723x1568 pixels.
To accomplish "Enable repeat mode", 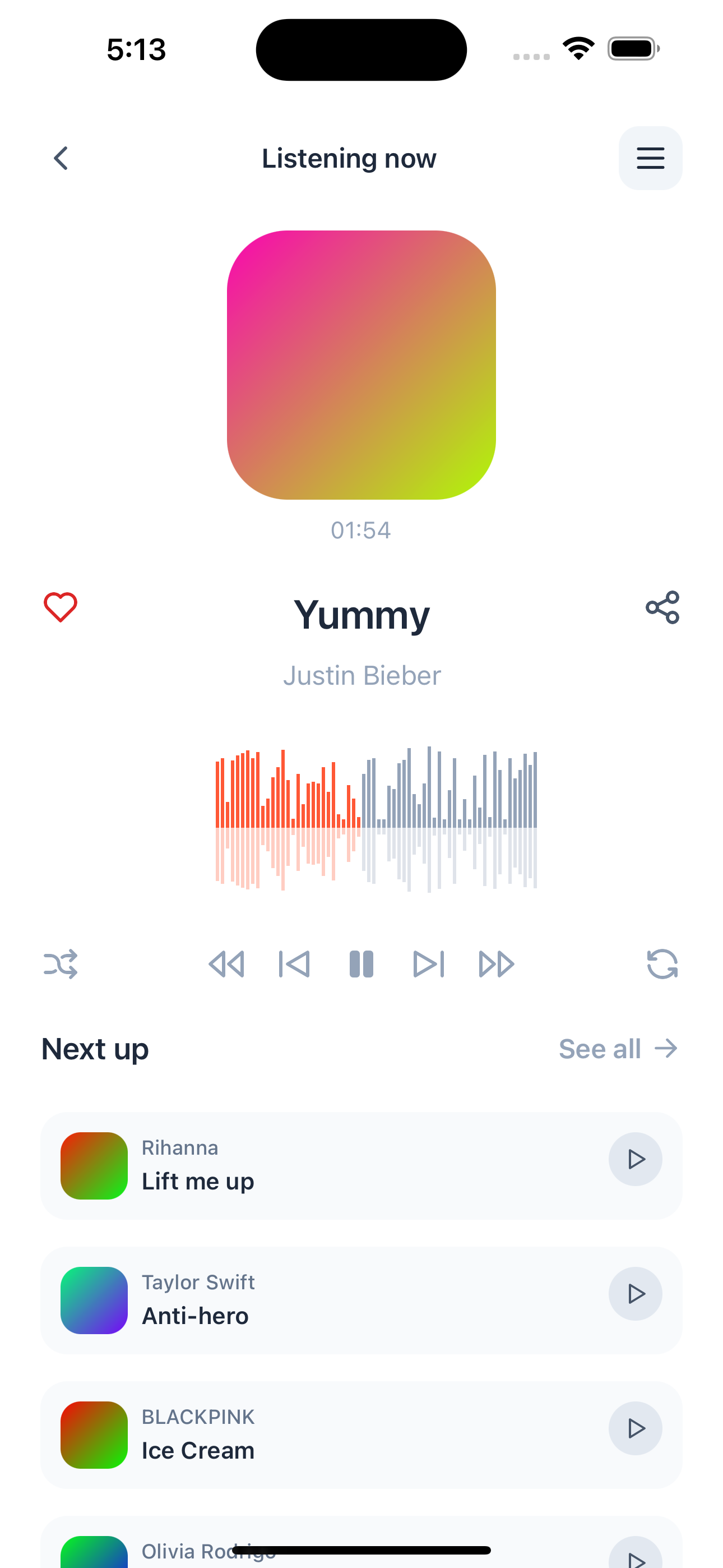I will (661, 963).
